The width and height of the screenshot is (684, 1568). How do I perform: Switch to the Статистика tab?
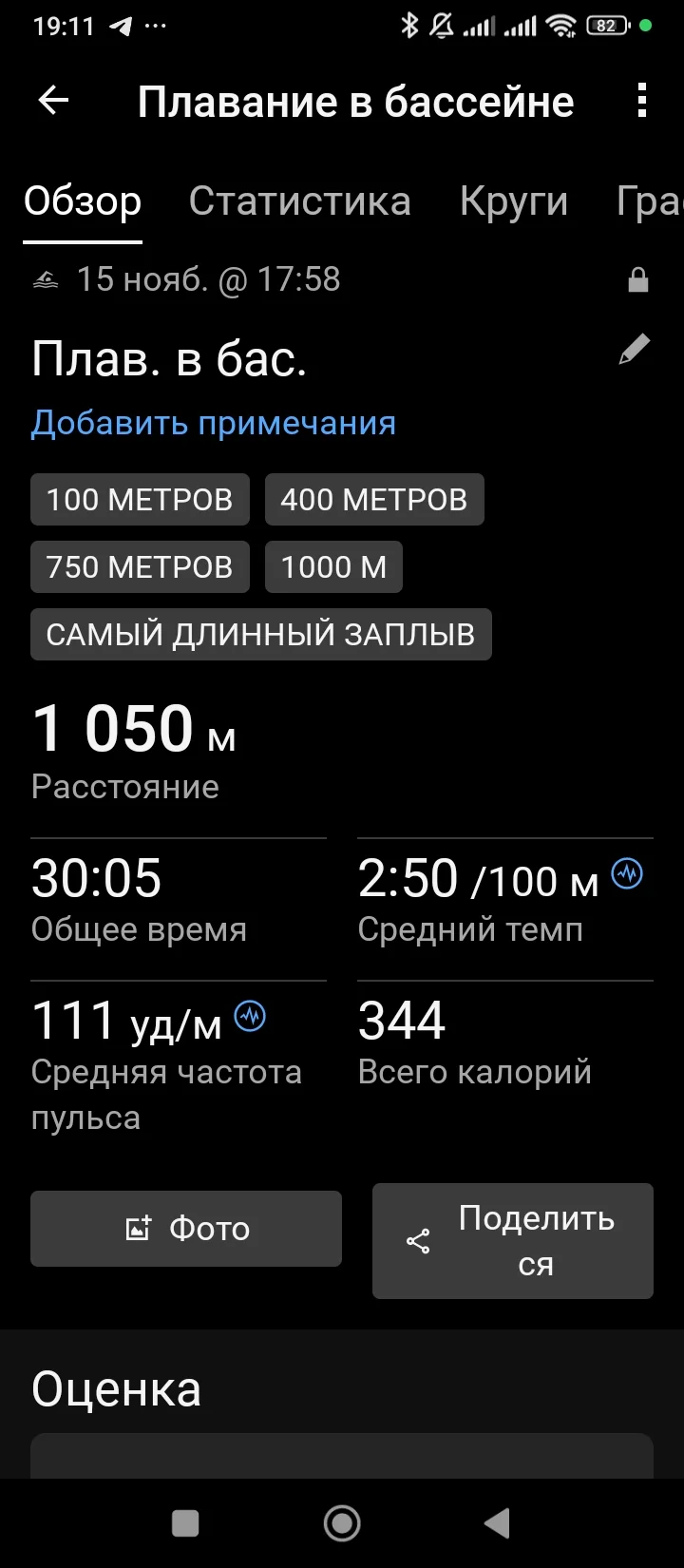click(x=299, y=201)
